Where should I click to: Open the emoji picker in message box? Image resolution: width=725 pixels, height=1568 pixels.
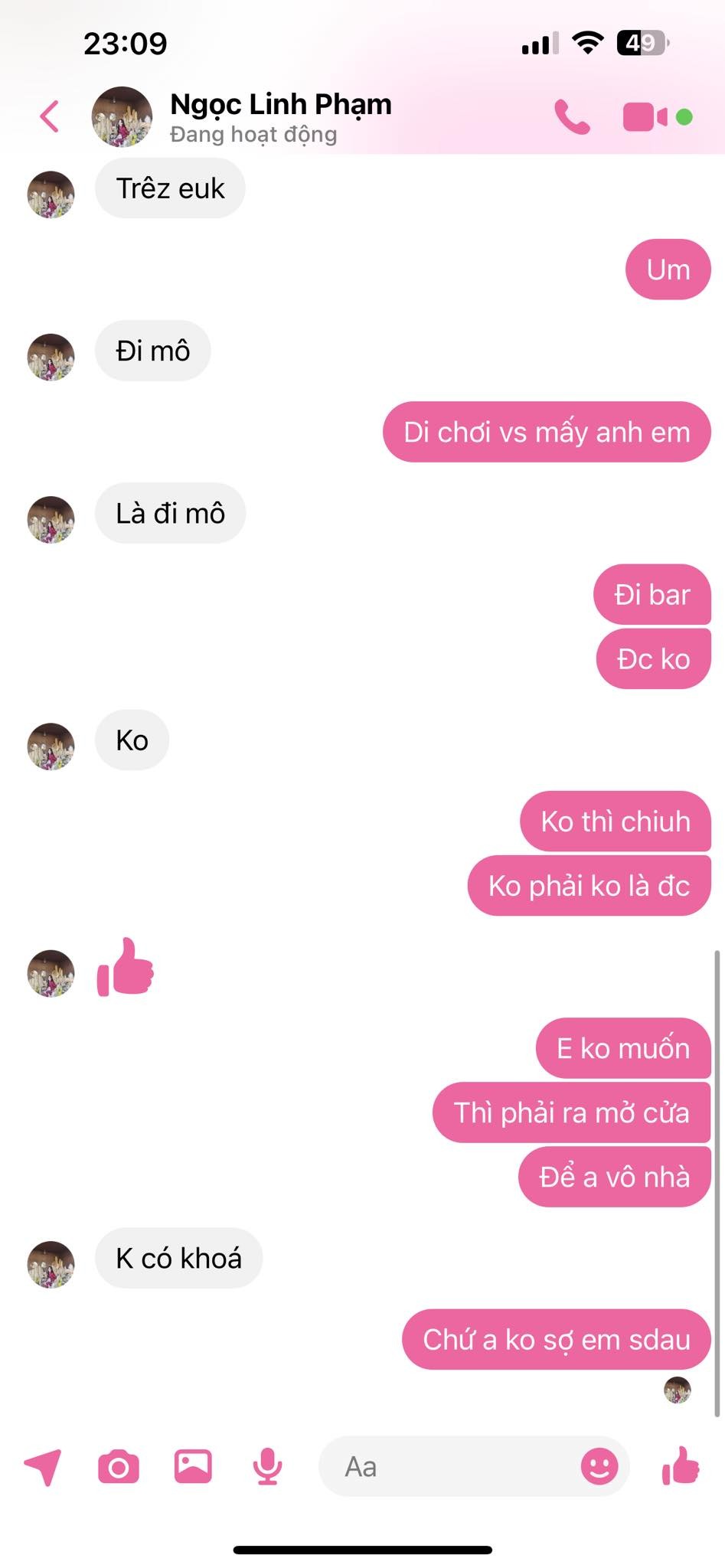click(599, 1466)
